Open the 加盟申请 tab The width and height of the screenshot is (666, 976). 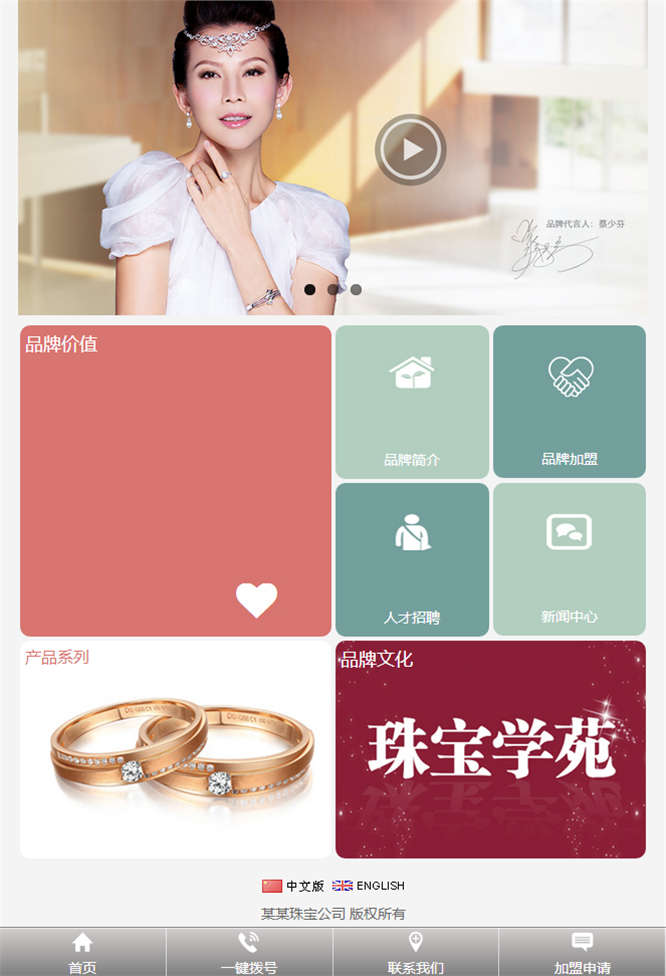(x=582, y=952)
